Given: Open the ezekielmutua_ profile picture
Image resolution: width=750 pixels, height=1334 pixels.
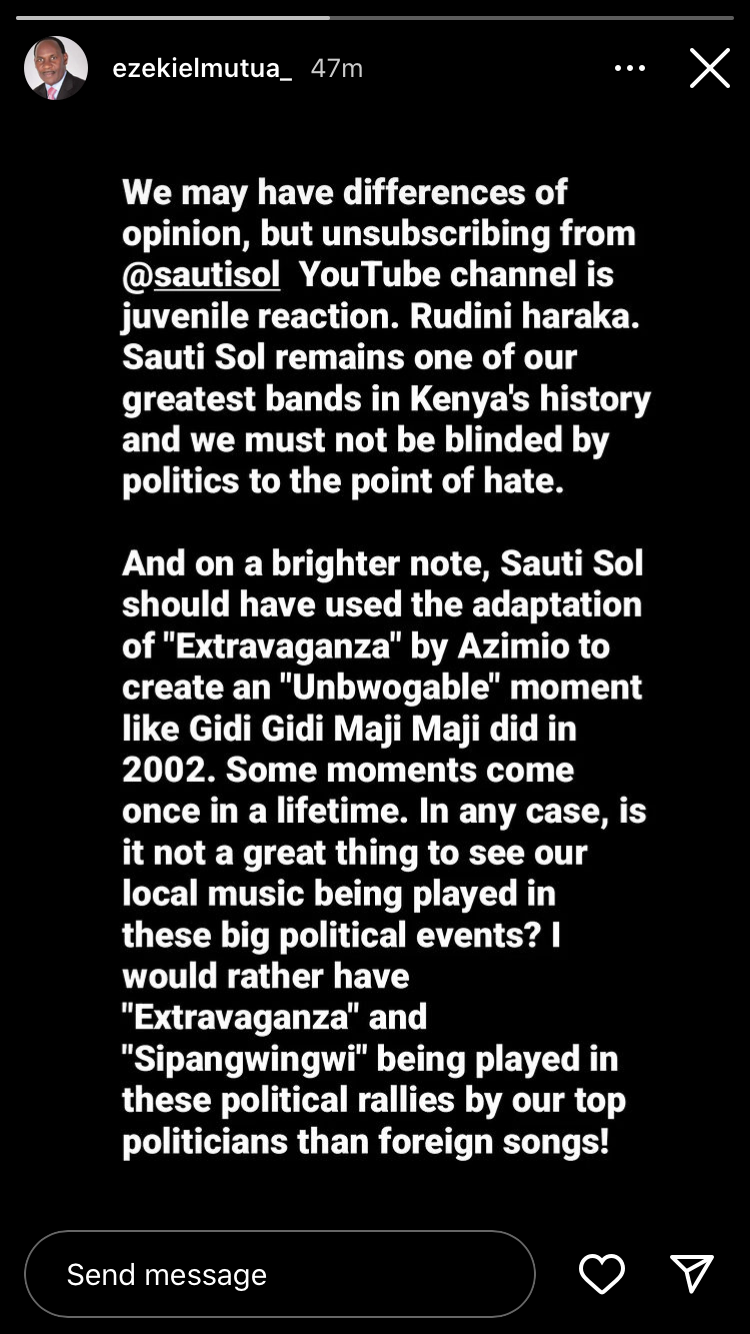Looking at the screenshot, I should (x=56, y=68).
